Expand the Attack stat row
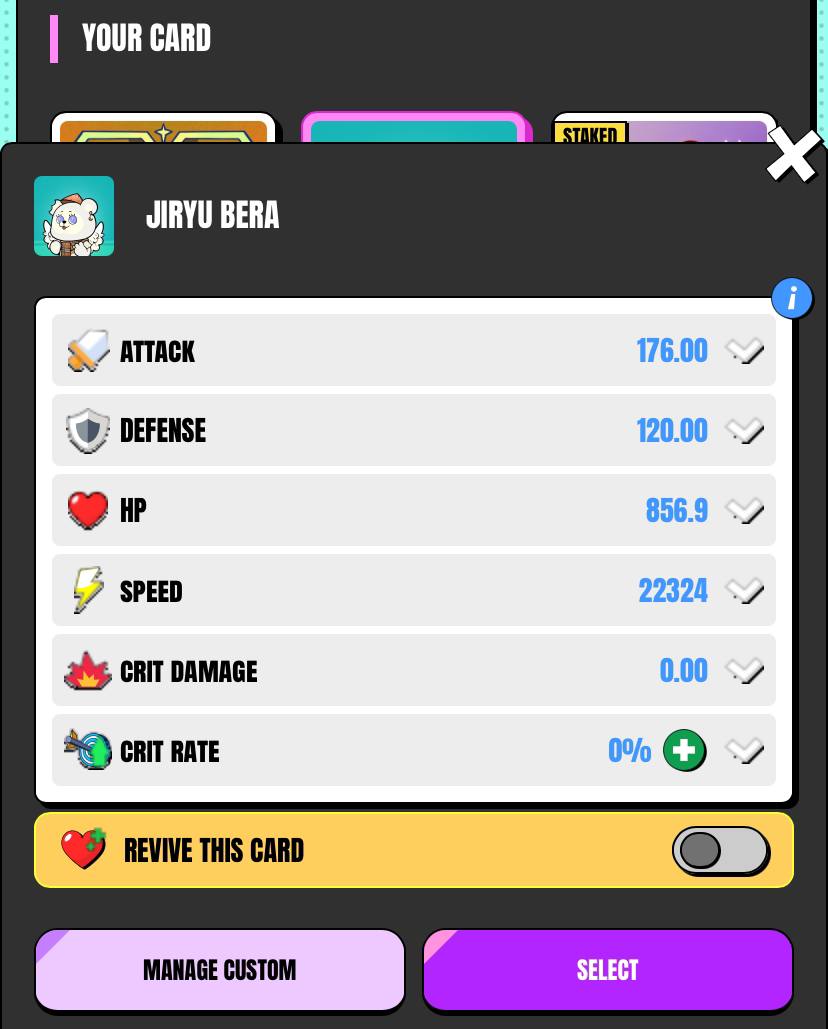 coord(744,350)
